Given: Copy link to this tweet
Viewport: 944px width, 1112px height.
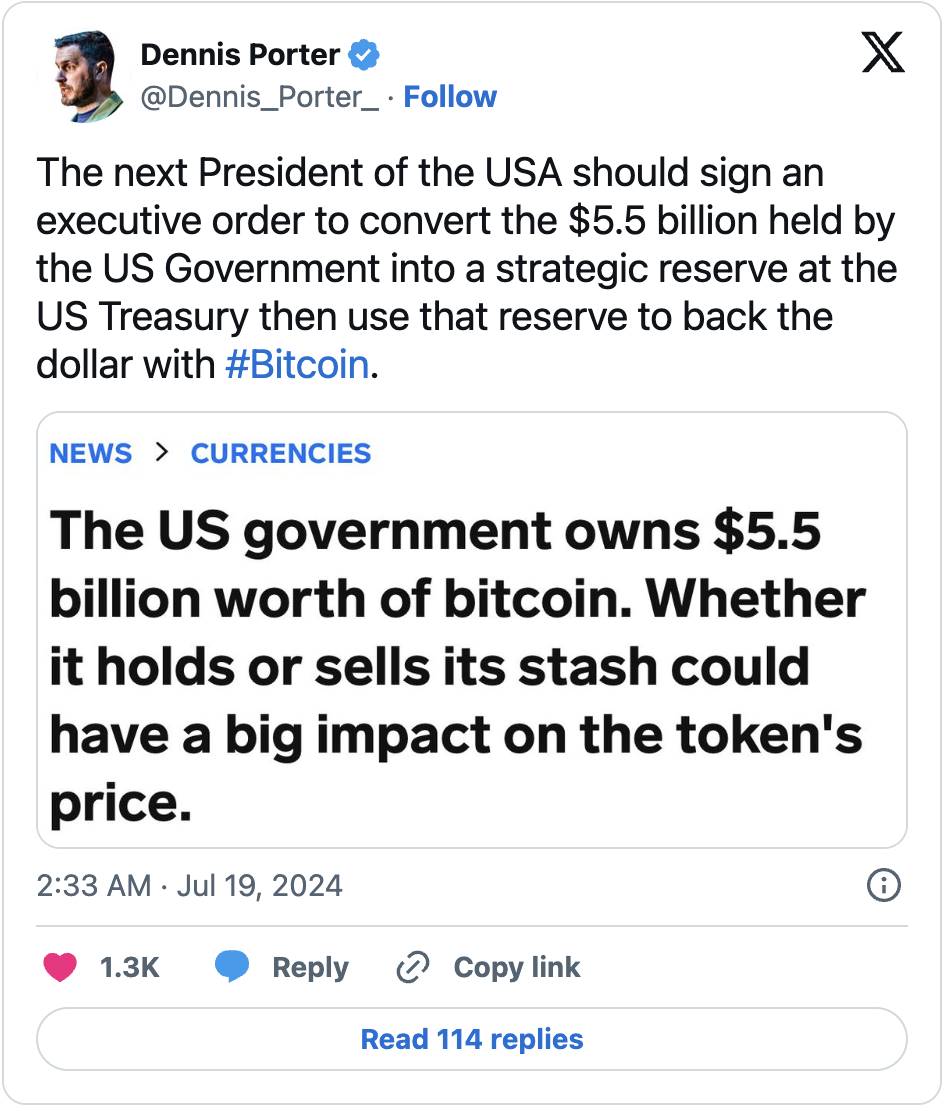Looking at the screenshot, I should [489, 967].
